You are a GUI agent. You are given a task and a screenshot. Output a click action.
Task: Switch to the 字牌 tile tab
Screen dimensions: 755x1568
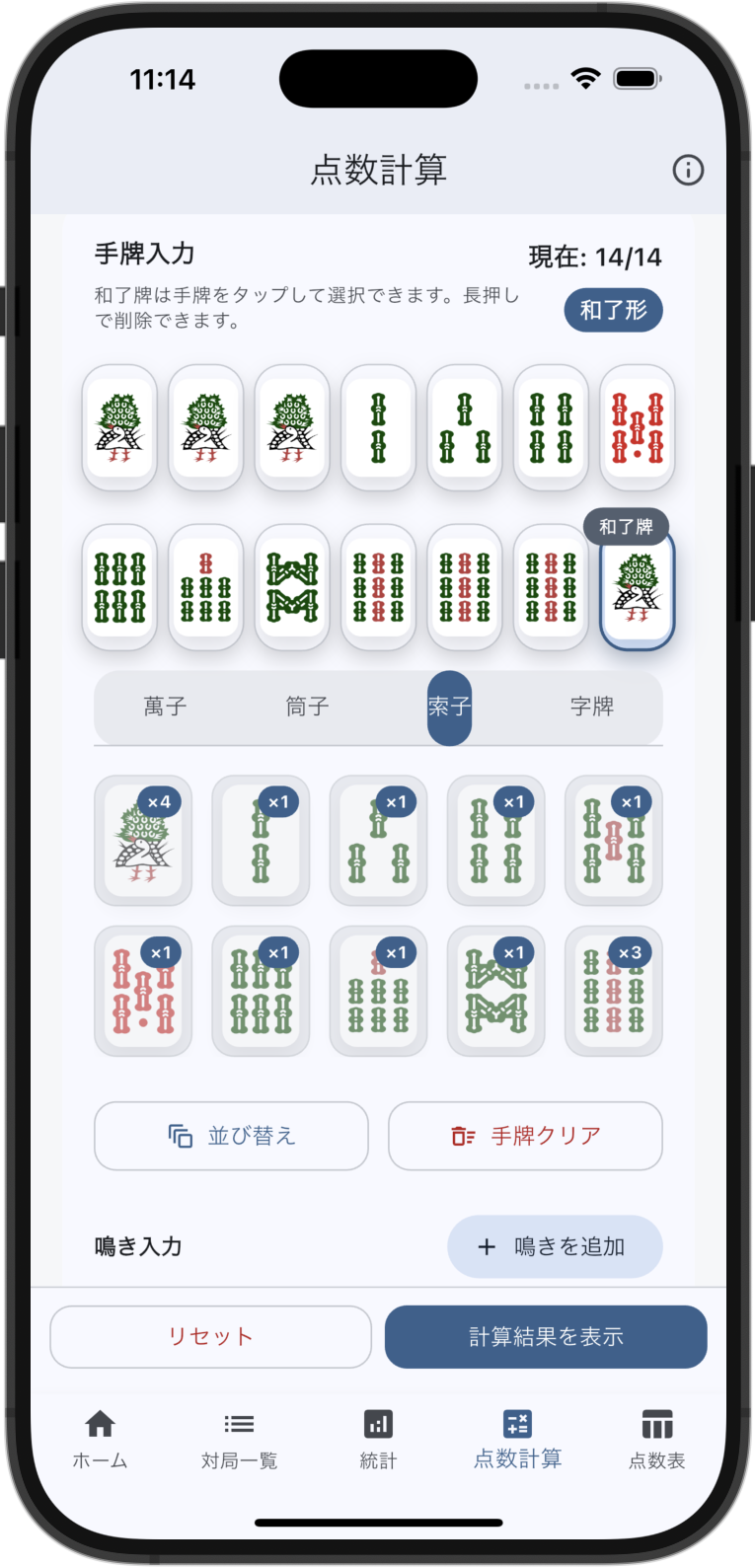click(591, 707)
